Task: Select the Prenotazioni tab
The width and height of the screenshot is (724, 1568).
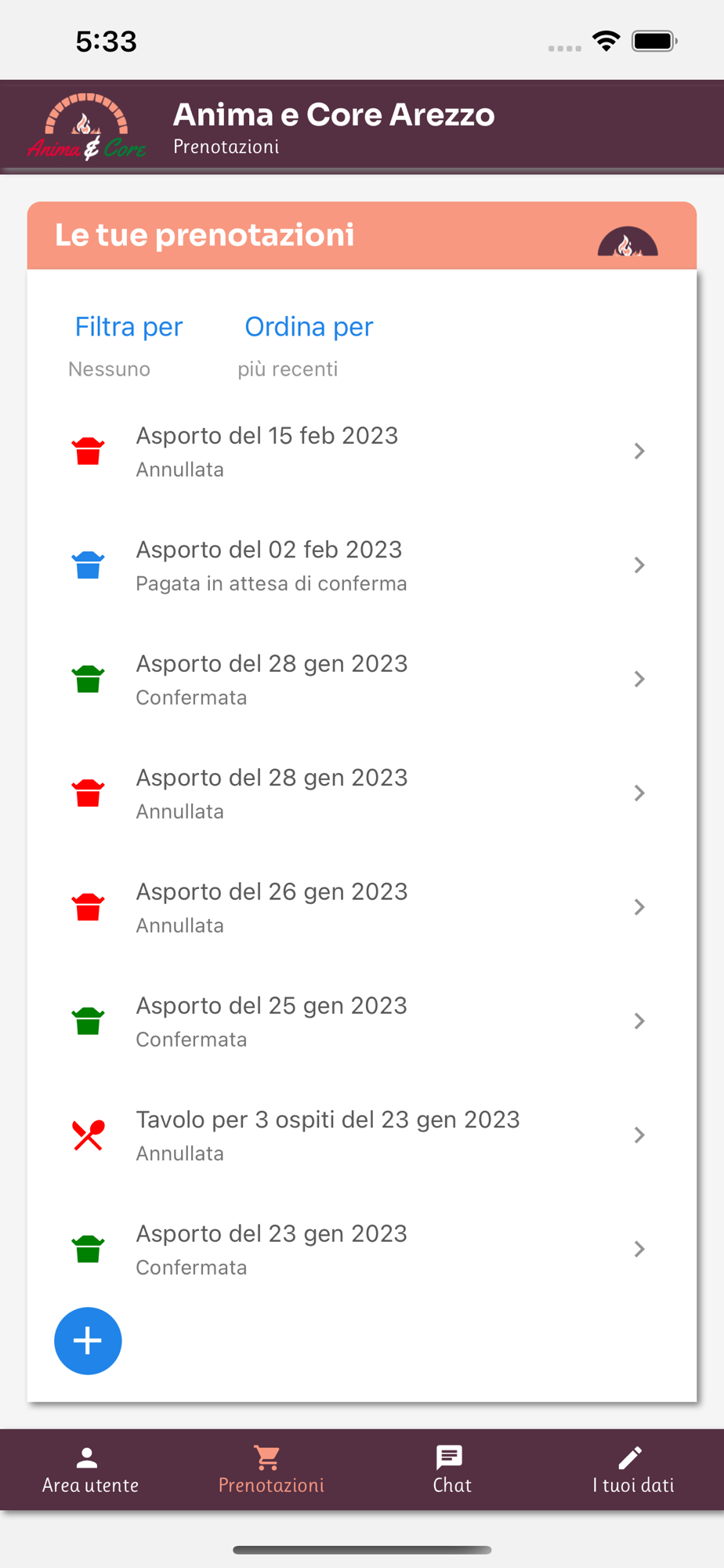Action: 271,1470
